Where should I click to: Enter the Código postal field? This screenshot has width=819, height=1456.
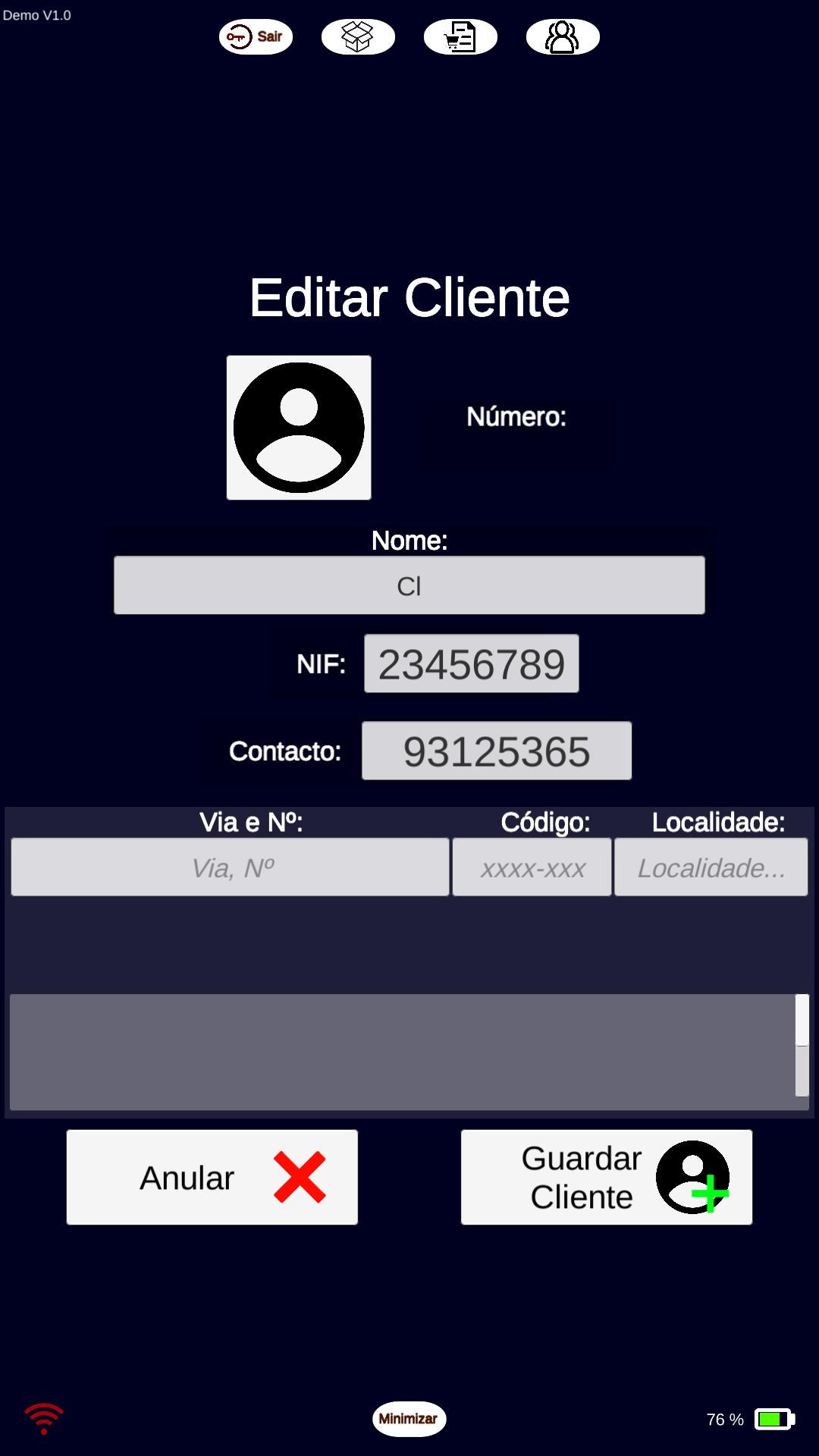[532, 867]
